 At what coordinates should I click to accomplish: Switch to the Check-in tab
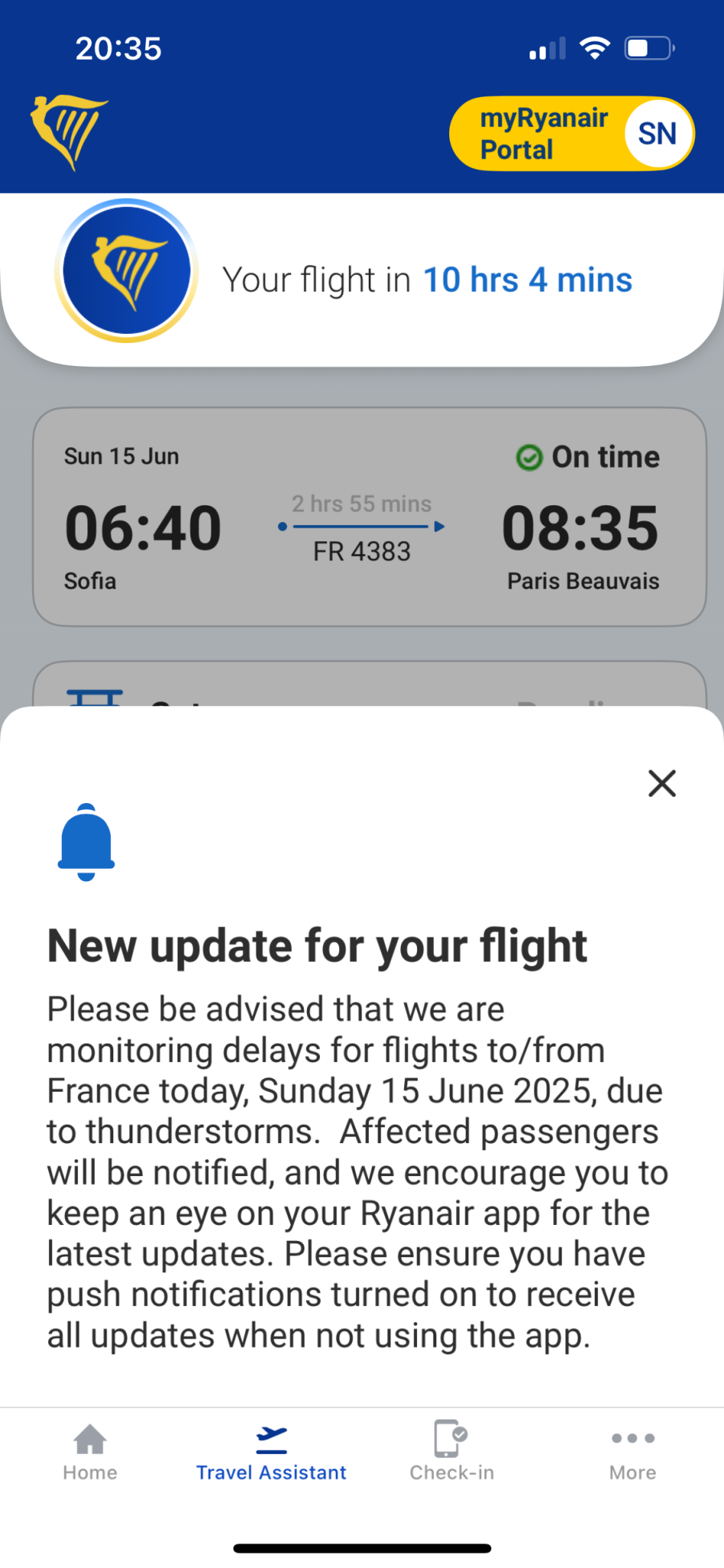(x=452, y=1452)
